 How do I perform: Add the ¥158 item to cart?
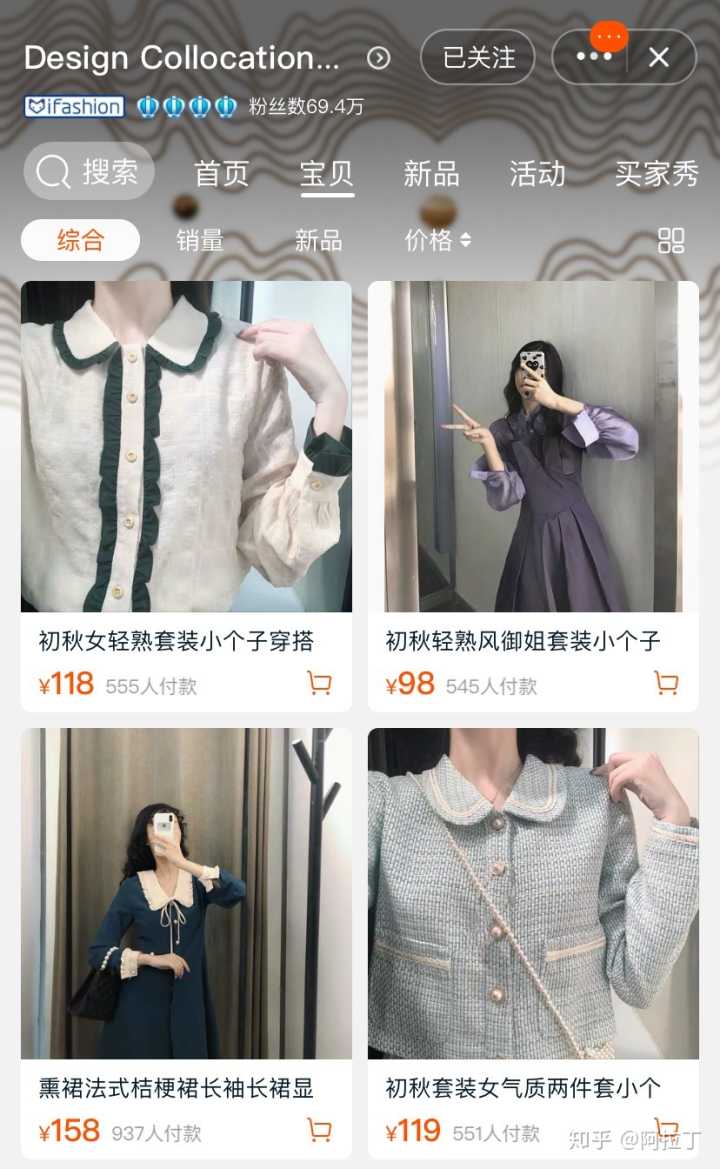click(319, 1131)
